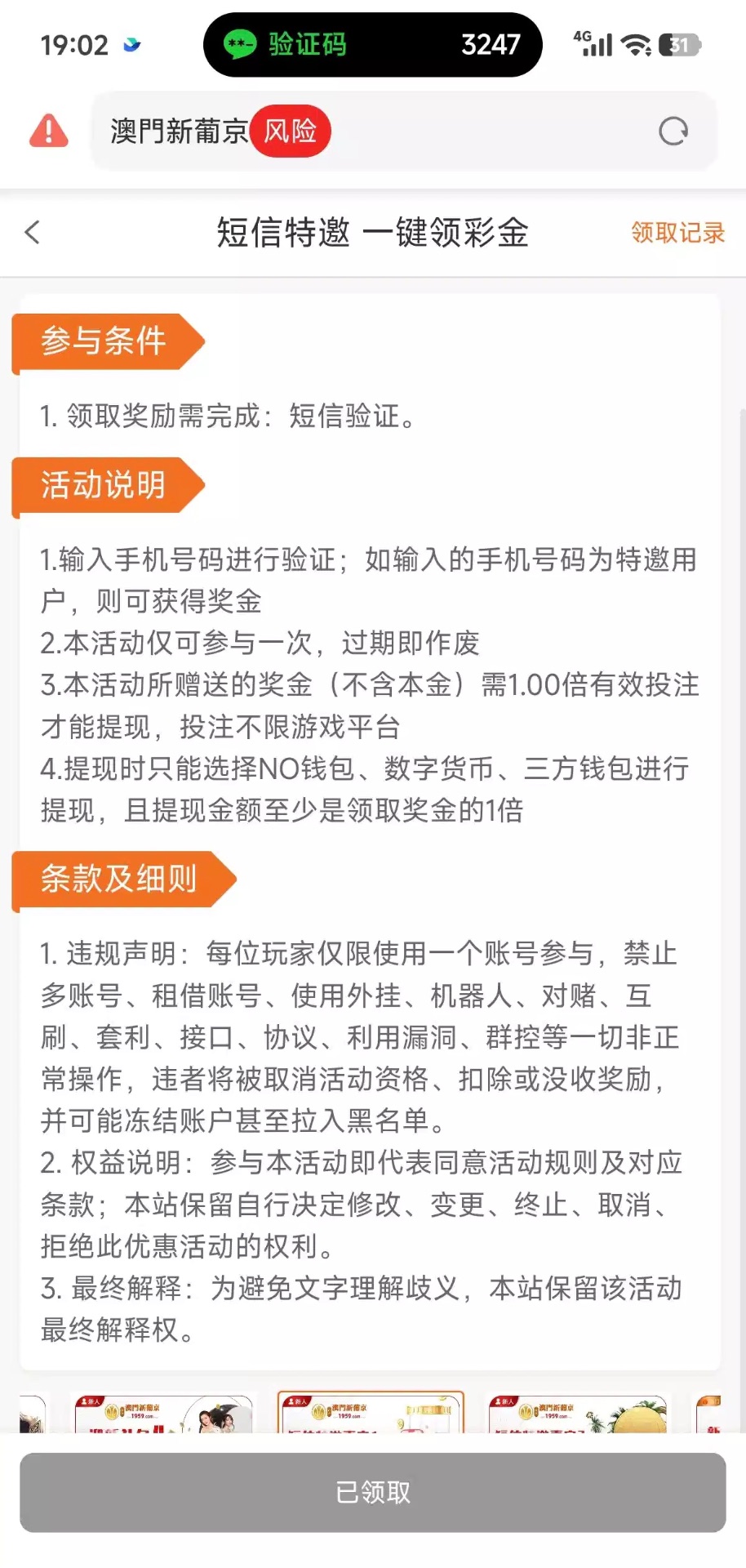
Task: Open 领取记录 claim records
Action: (x=677, y=233)
